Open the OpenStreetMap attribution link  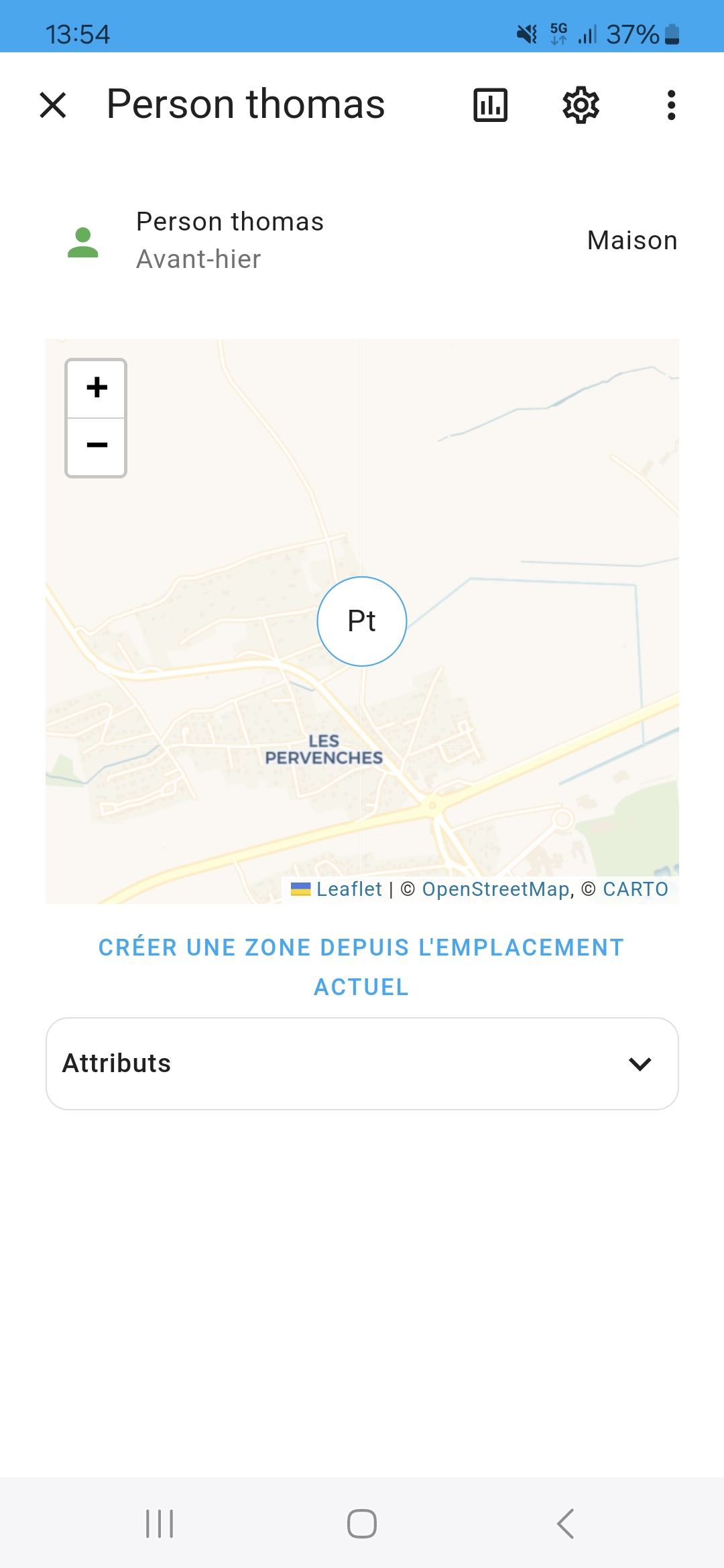(x=496, y=889)
